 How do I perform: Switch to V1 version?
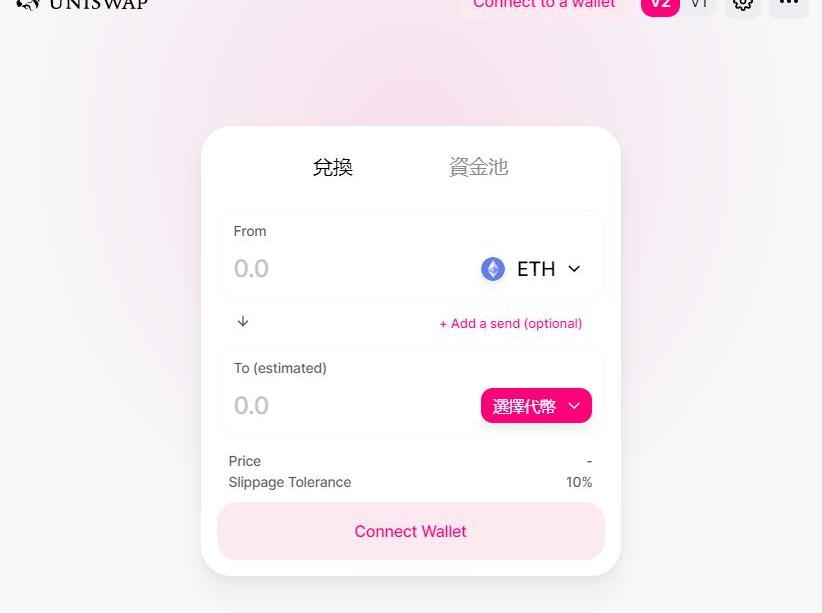699,5
